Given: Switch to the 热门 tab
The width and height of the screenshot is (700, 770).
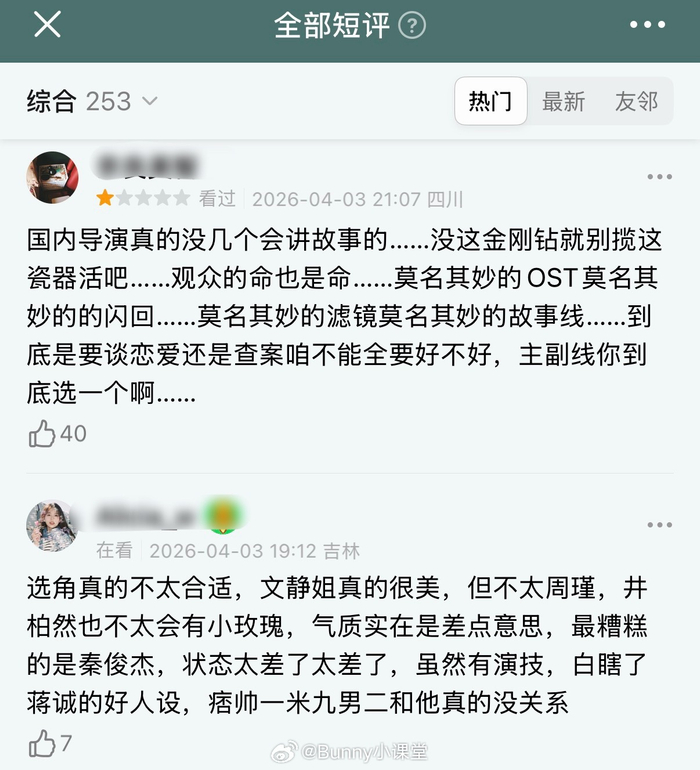Looking at the screenshot, I should [x=490, y=101].
